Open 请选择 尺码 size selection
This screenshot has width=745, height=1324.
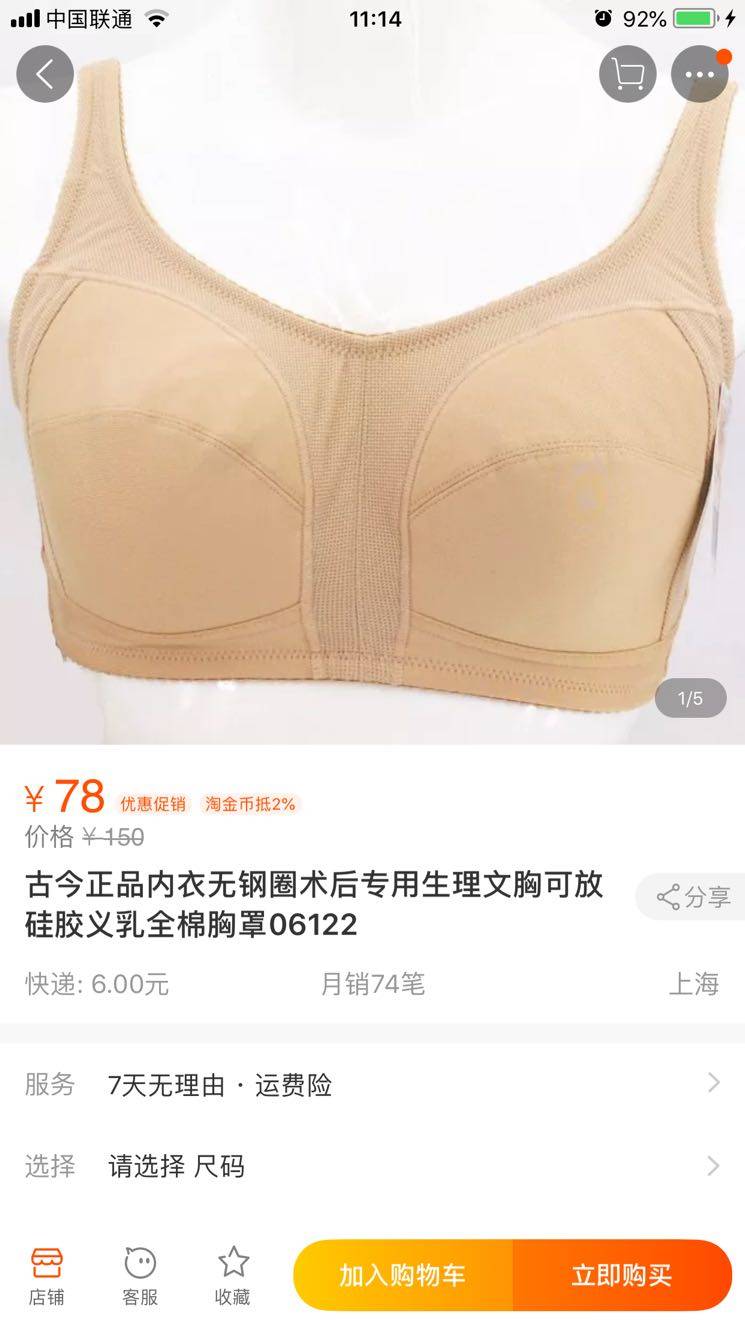pyautogui.click(x=372, y=1165)
